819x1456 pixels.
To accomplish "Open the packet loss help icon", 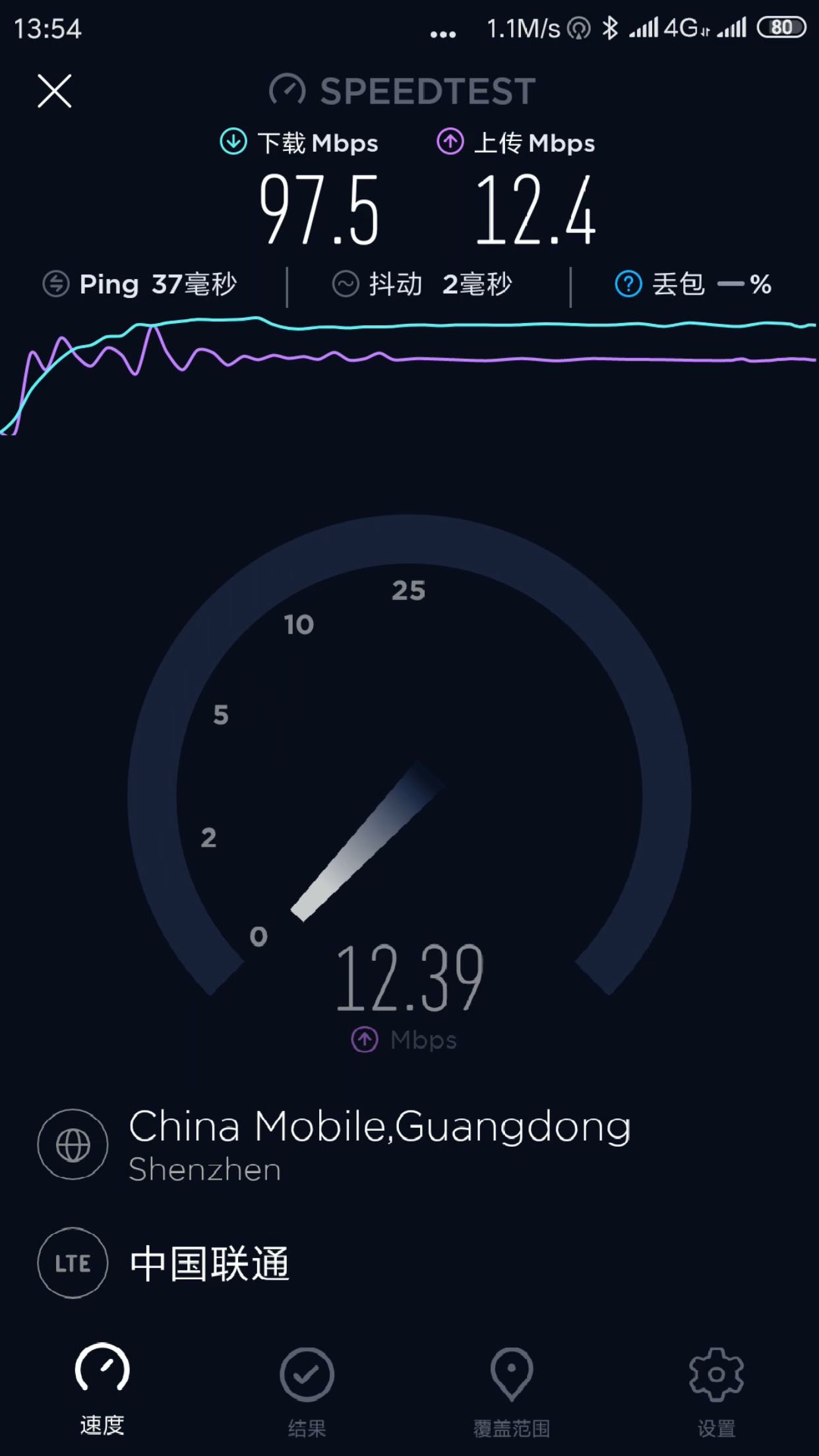I will click(628, 284).
